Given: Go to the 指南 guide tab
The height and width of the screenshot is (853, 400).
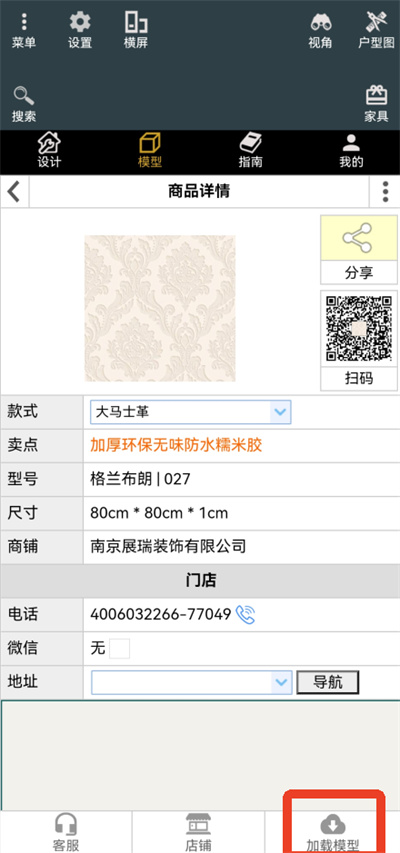Looking at the screenshot, I should click(x=250, y=151).
